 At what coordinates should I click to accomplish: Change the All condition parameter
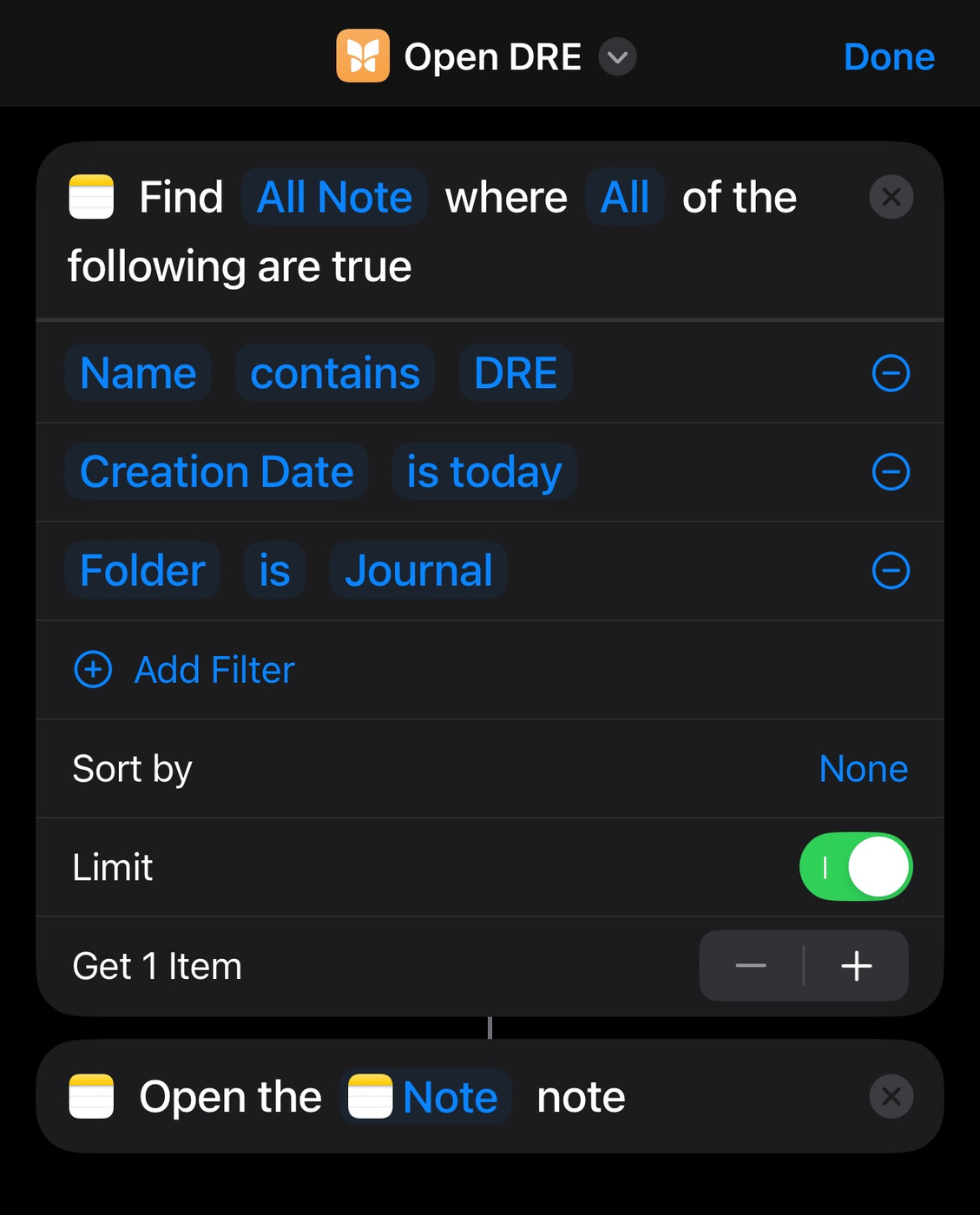[x=624, y=197]
